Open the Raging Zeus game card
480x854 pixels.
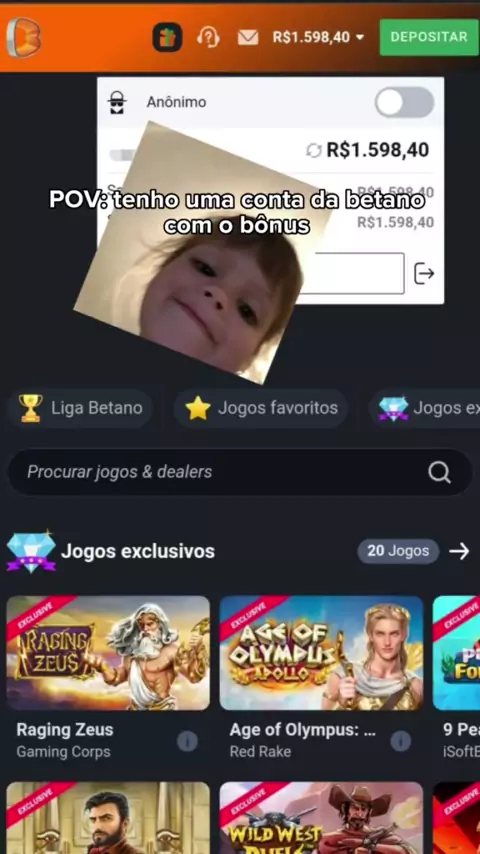(108, 653)
